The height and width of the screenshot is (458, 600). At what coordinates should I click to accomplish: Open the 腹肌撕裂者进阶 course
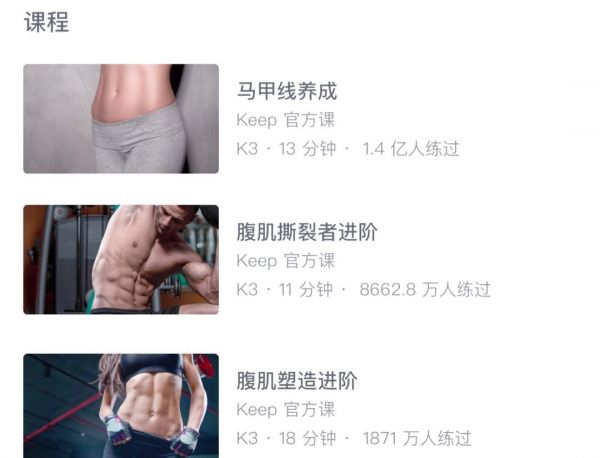(x=307, y=233)
